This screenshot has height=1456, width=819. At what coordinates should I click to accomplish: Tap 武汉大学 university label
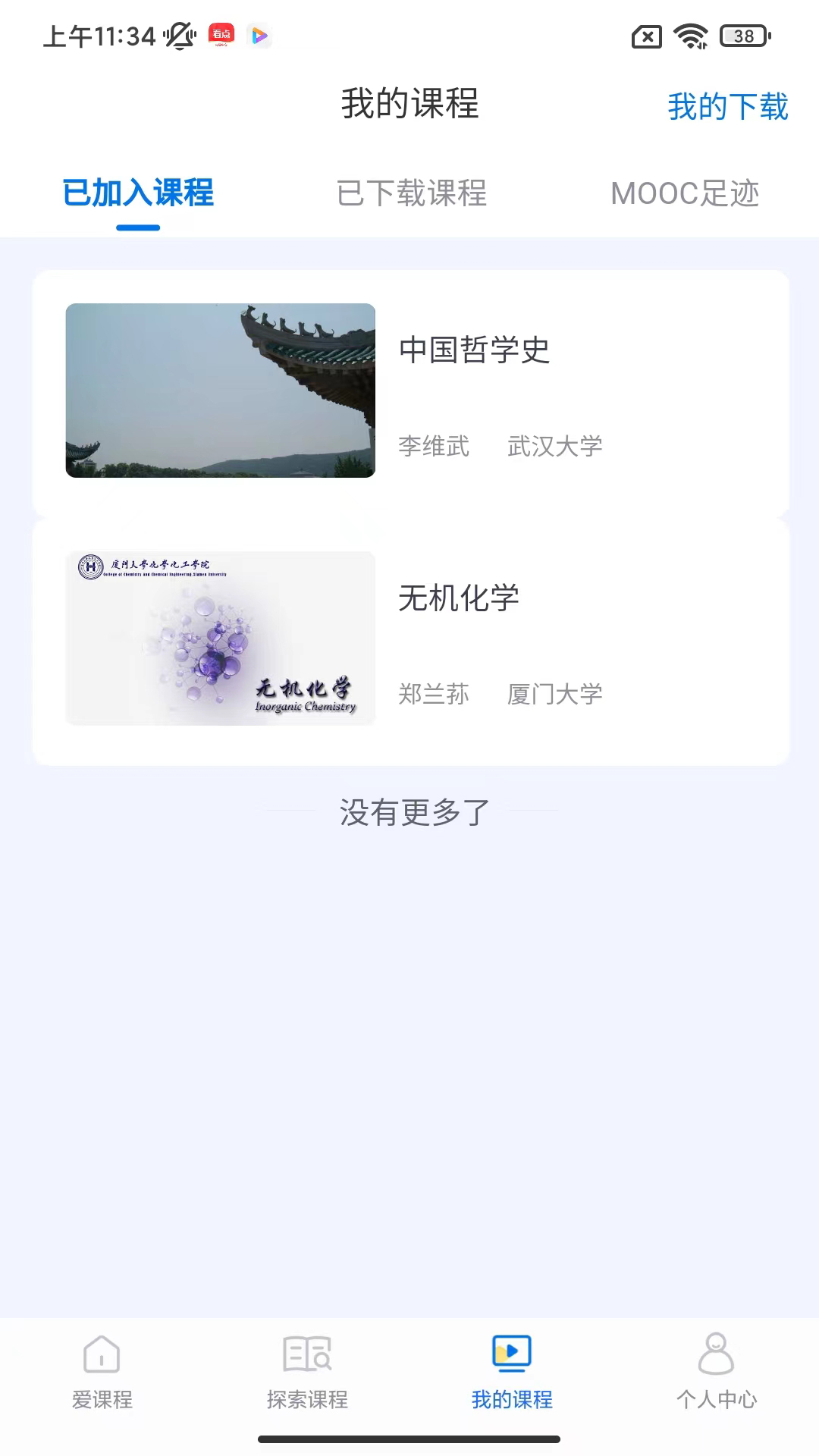pos(556,447)
